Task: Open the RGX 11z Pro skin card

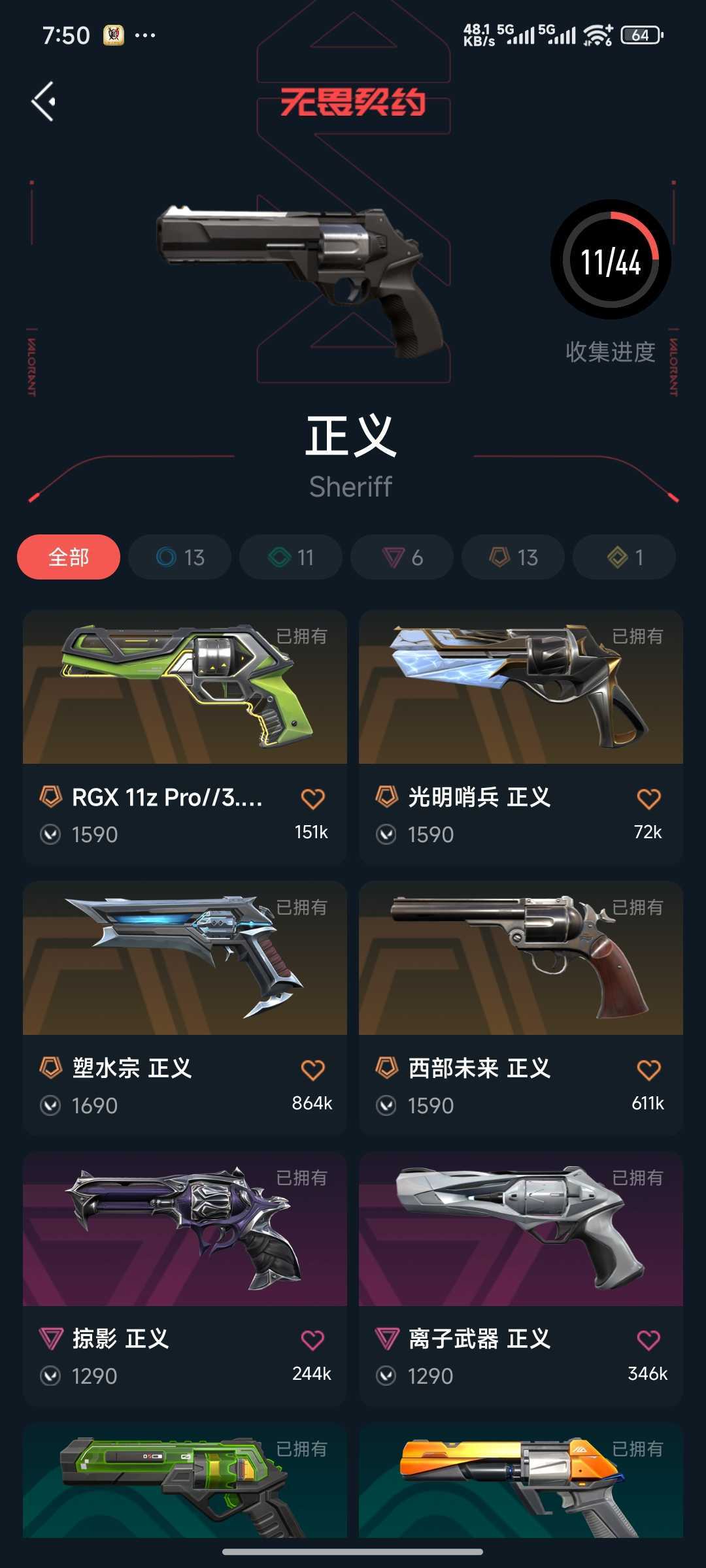Action: 185,737
